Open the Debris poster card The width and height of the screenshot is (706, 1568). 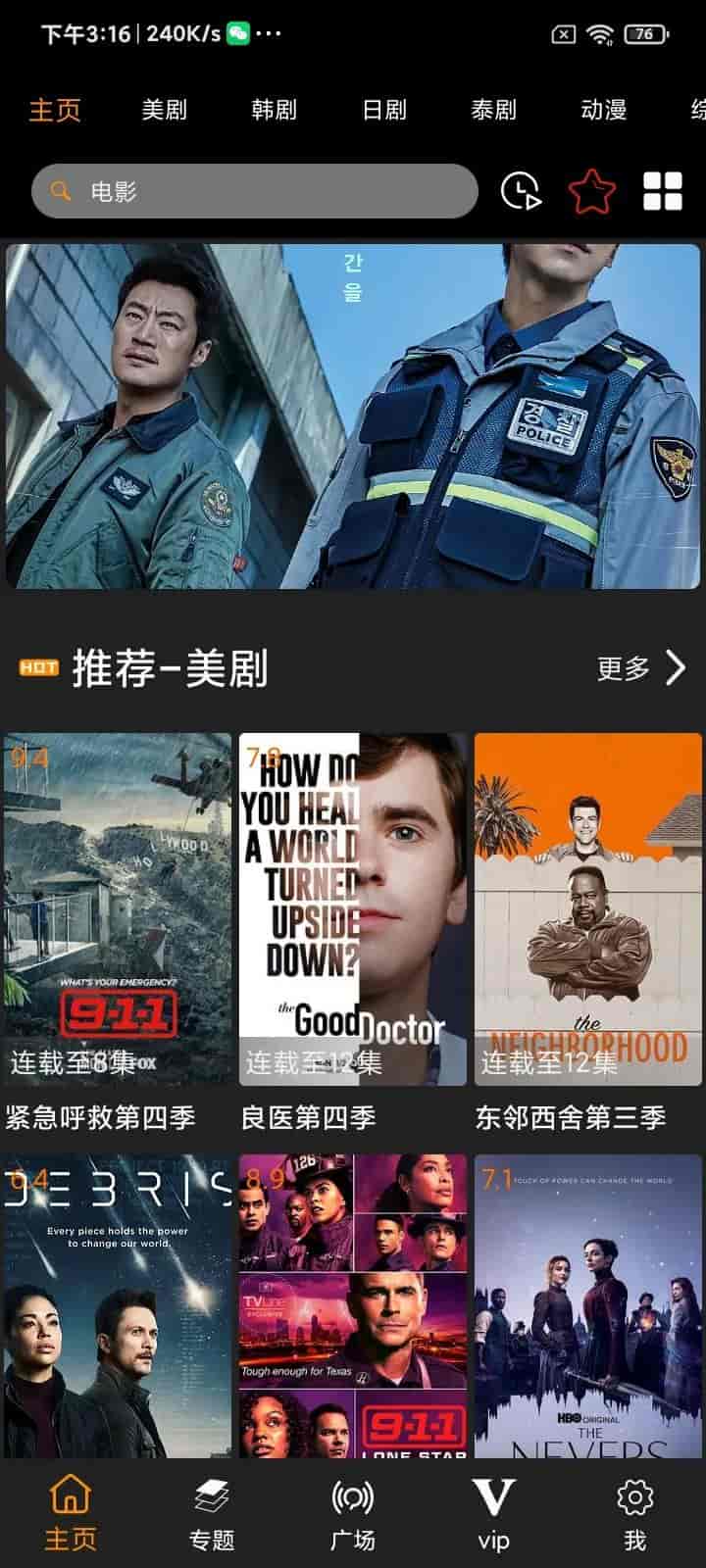[117, 1306]
